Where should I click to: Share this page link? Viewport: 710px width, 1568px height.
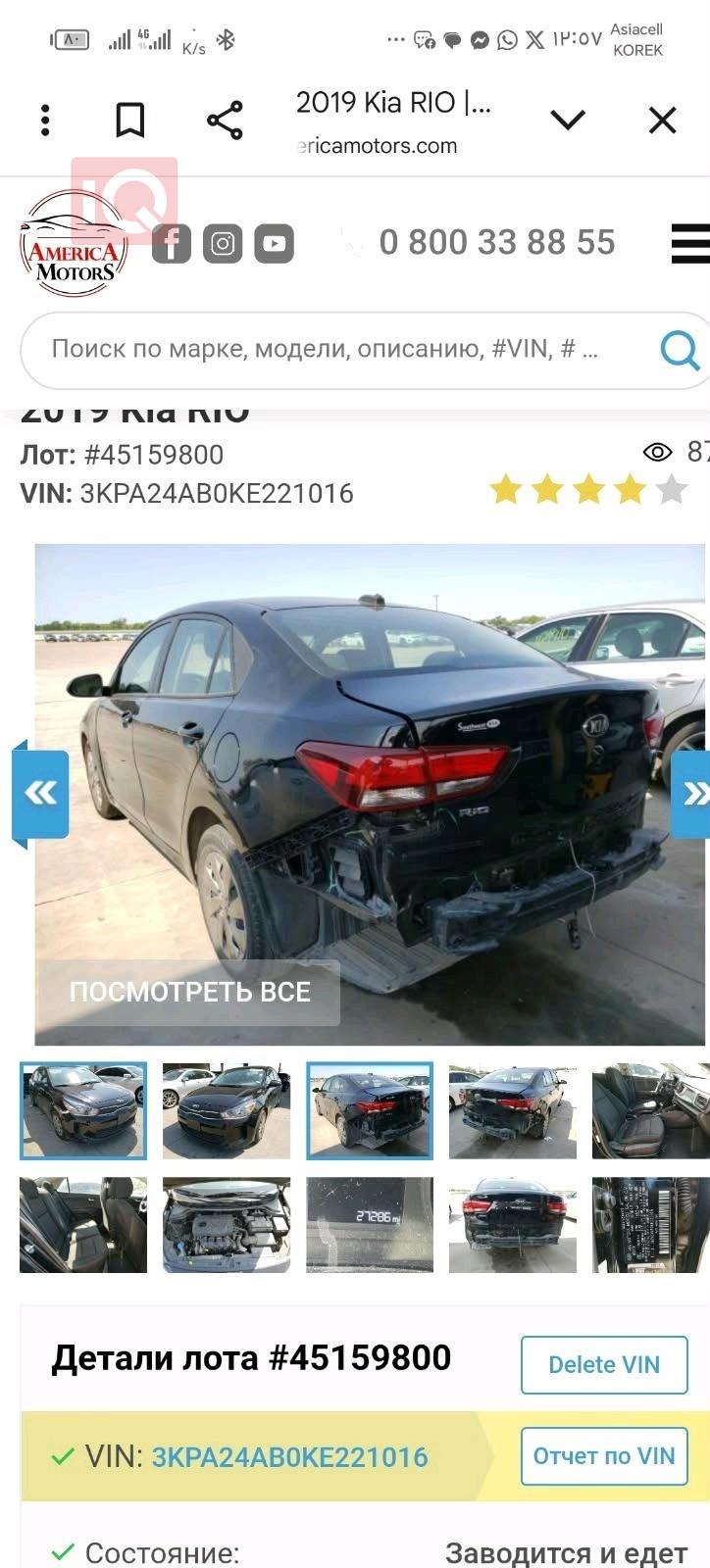tap(225, 121)
